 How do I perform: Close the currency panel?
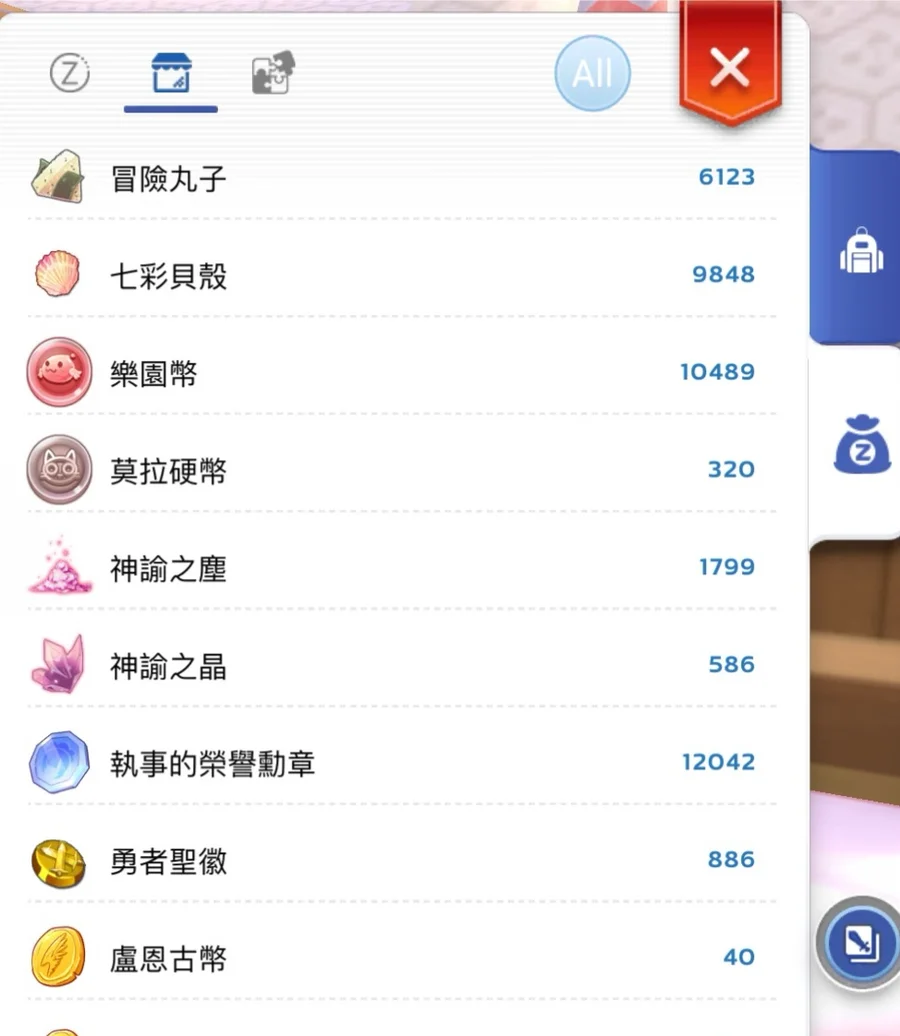(x=729, y=69)
